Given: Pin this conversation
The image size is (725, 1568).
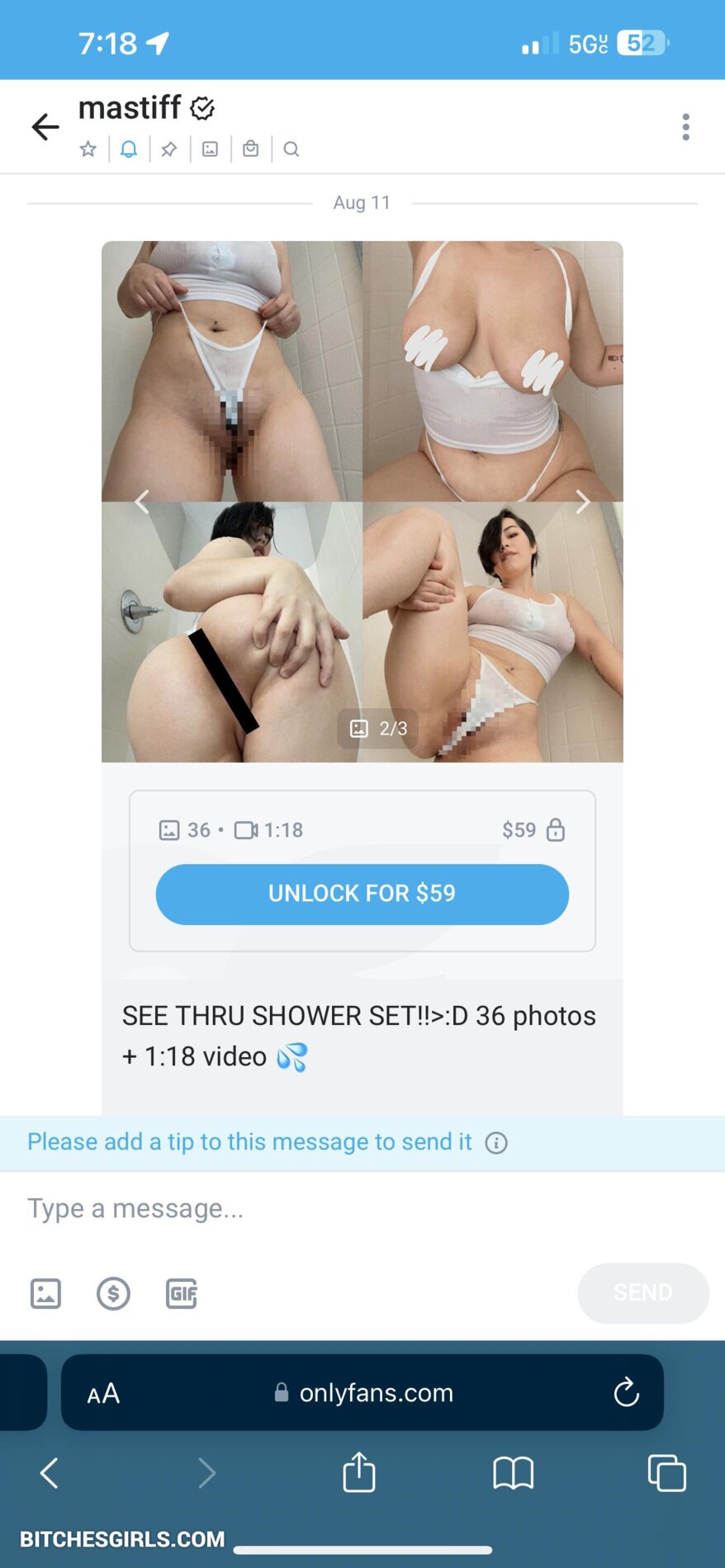Looking at the screenshot, I should coord(169,149).
